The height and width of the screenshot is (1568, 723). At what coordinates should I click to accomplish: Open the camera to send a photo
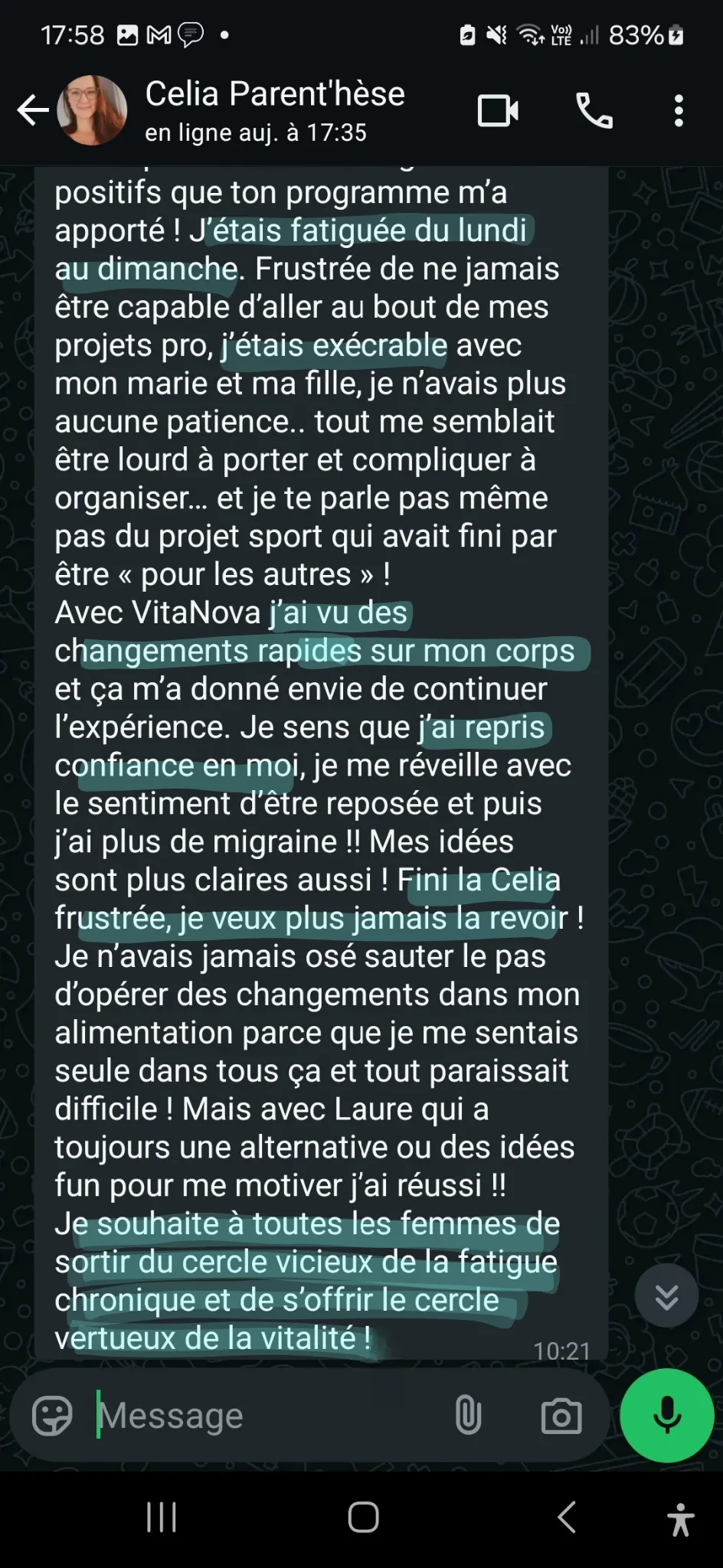coord(561,1416)
